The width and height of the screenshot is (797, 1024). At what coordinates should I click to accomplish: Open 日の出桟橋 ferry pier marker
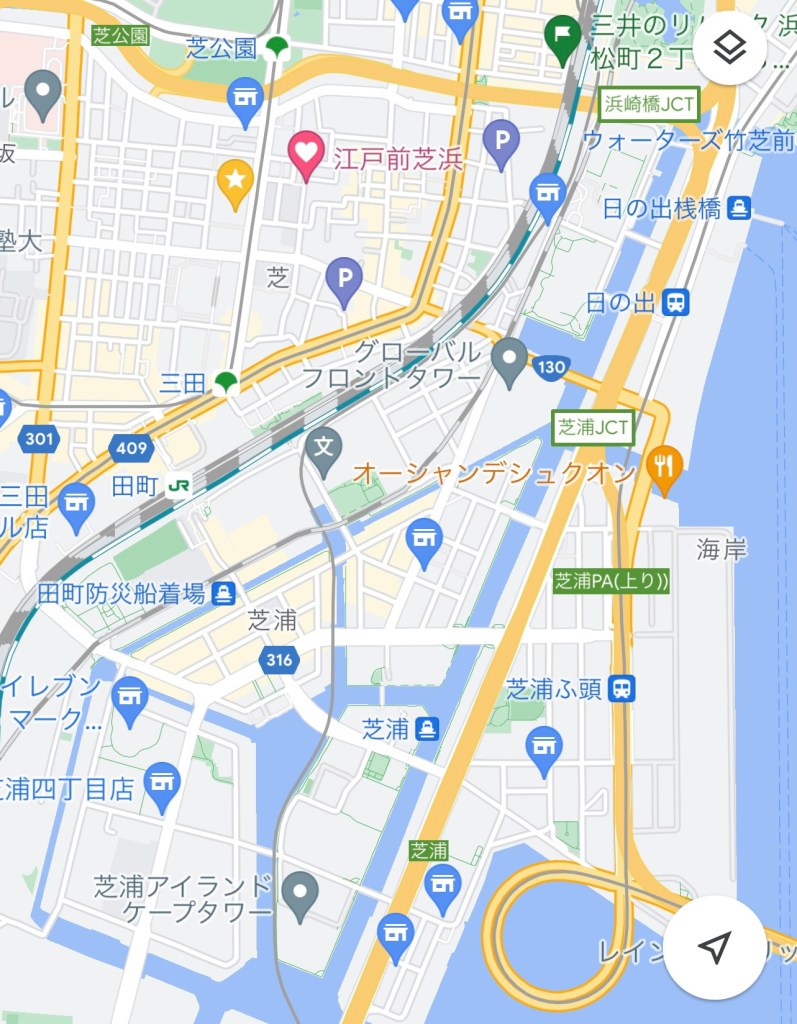pyautogui.click(x=739, y=208)
